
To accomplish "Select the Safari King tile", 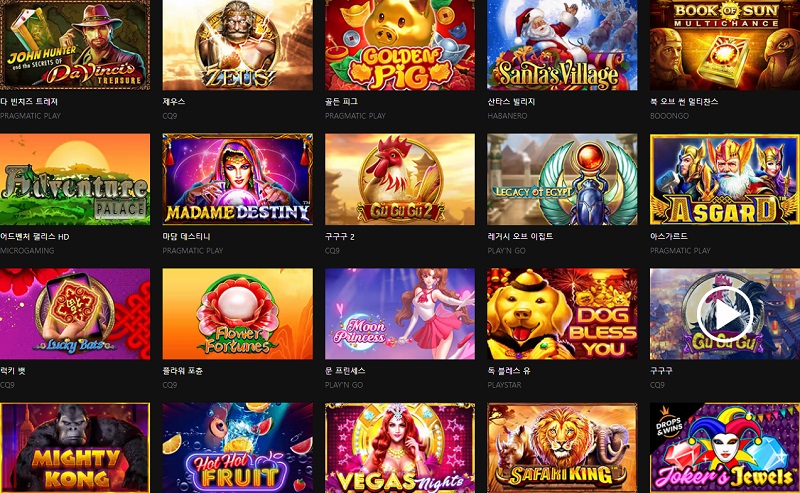I will pyautogui.click(x=562, y=448).
